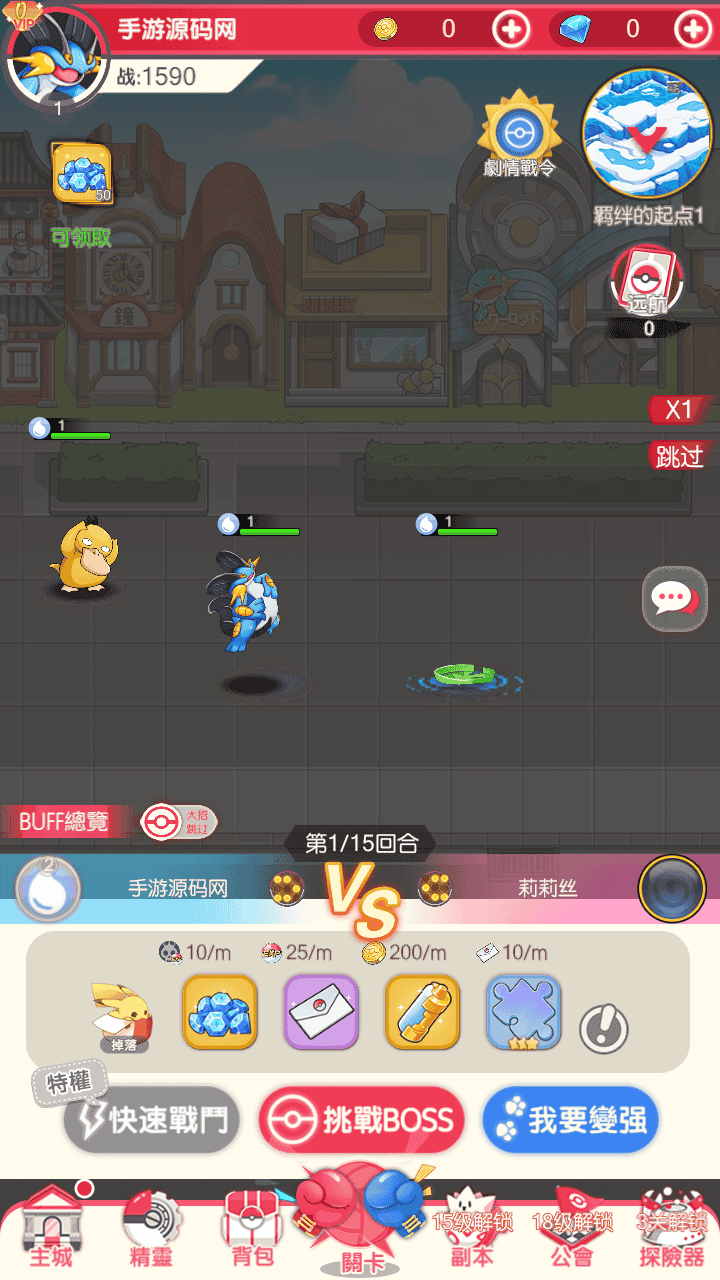Open the chat bubble
Viewport: 720px width, 1280px height.
click(674, 599)
